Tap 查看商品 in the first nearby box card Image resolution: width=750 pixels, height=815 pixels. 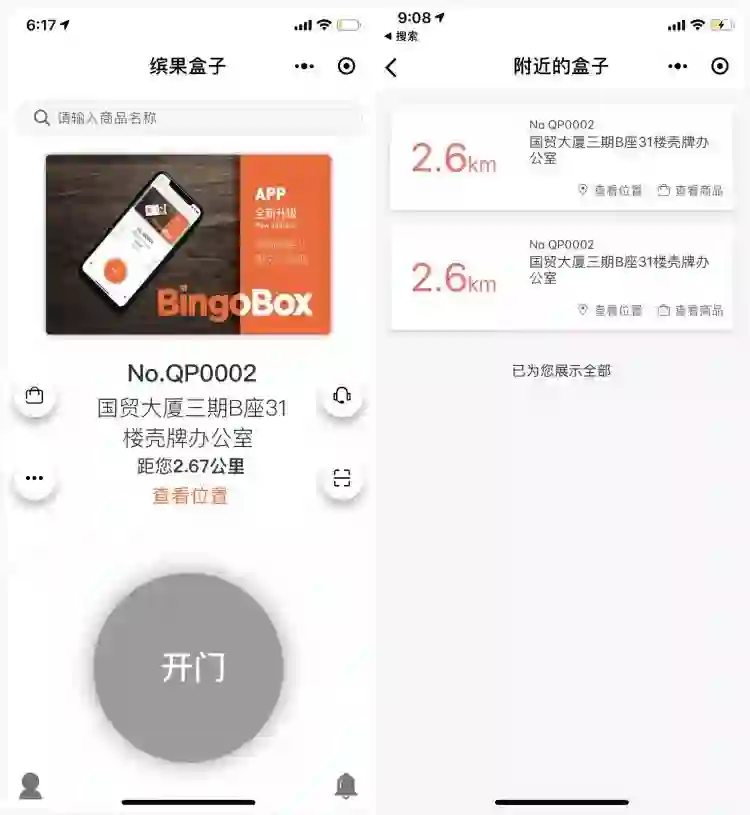click(x=690, y=190)
